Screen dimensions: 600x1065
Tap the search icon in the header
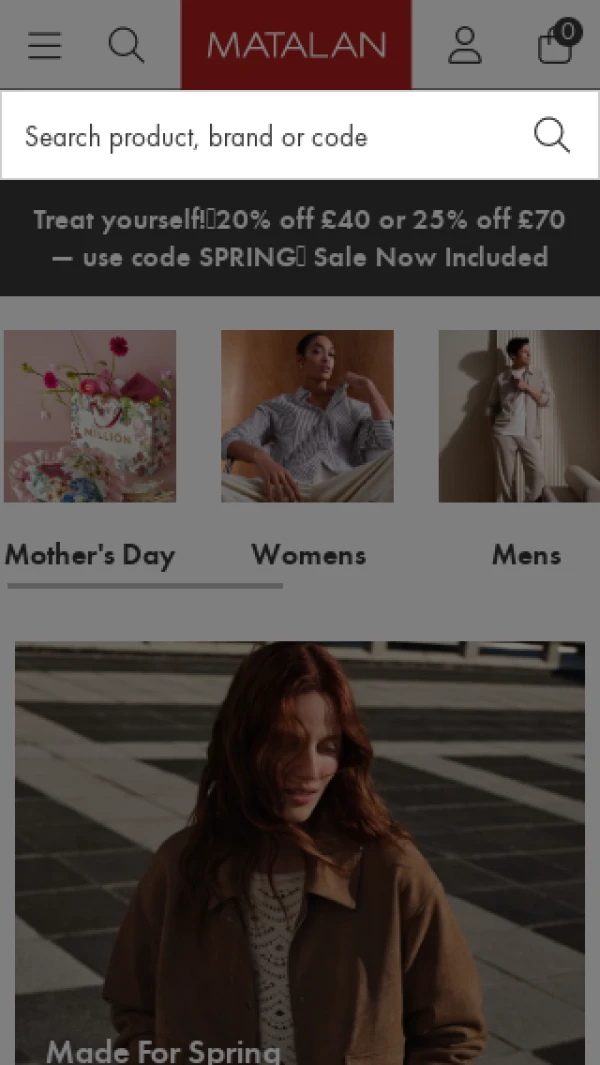126,45
